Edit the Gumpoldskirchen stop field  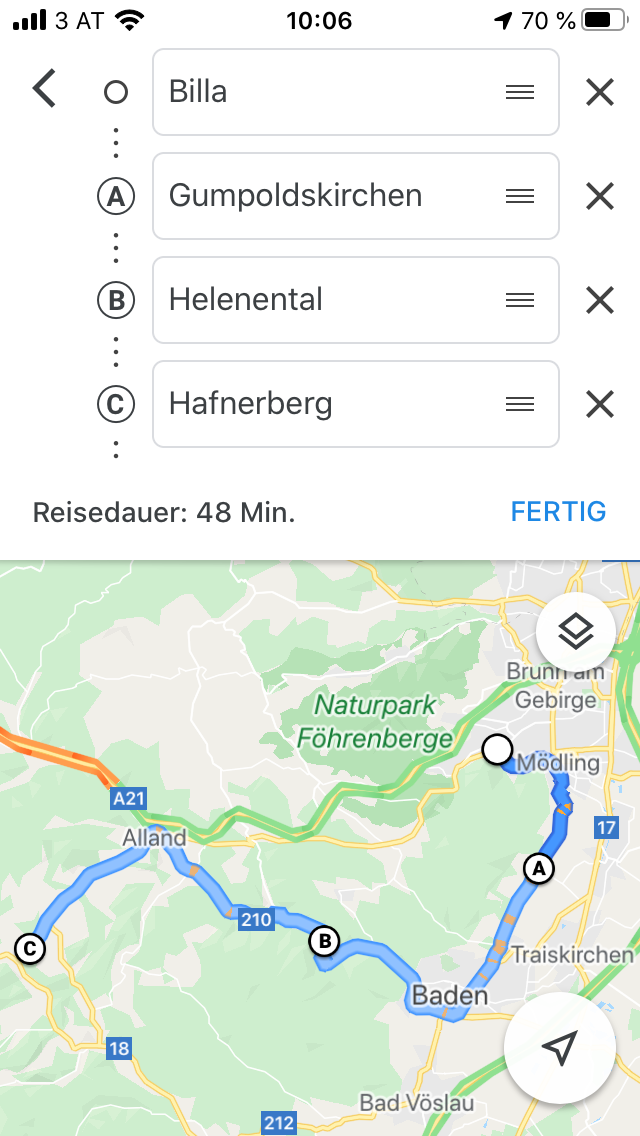coord(356,196)
